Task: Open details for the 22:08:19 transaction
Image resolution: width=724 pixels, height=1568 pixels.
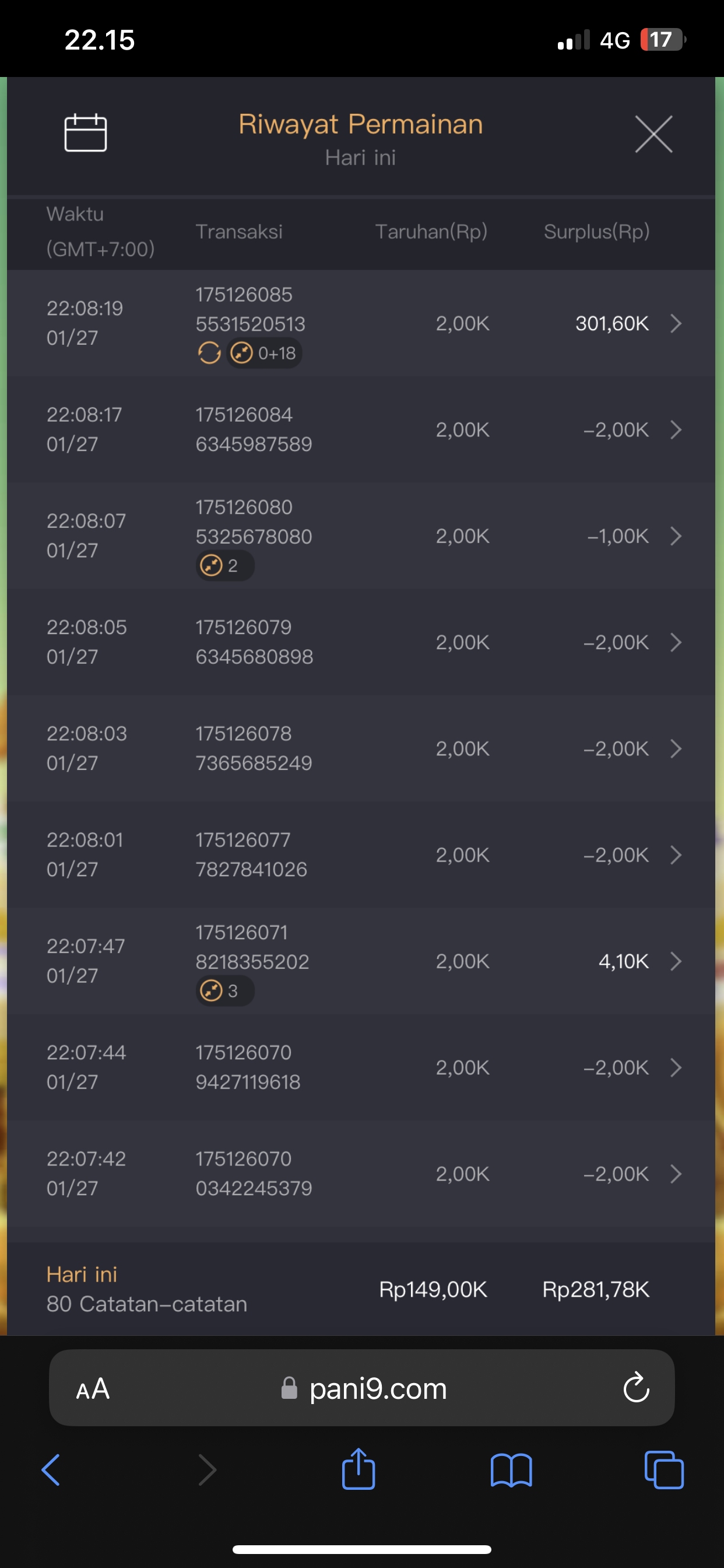Action: [x=676, y=323]
